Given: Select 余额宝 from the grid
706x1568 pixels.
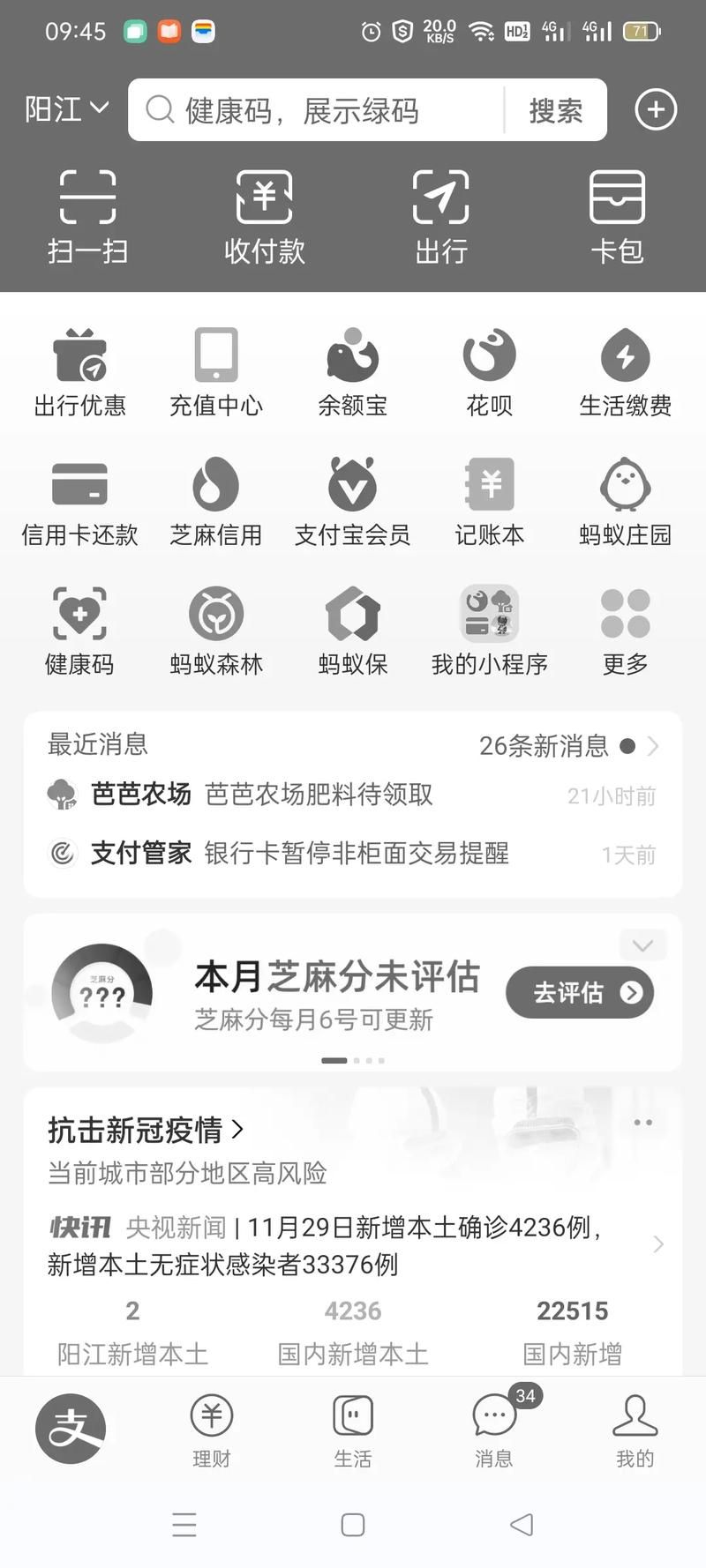Looking at the screenshot, I should 352,370.
